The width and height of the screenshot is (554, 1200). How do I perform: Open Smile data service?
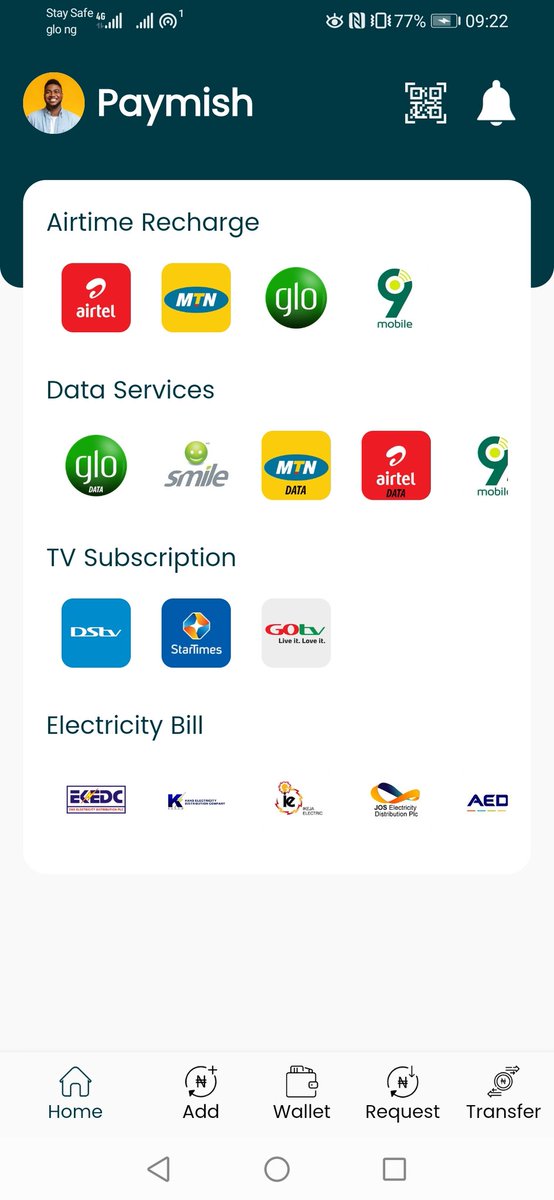point(196,466)
